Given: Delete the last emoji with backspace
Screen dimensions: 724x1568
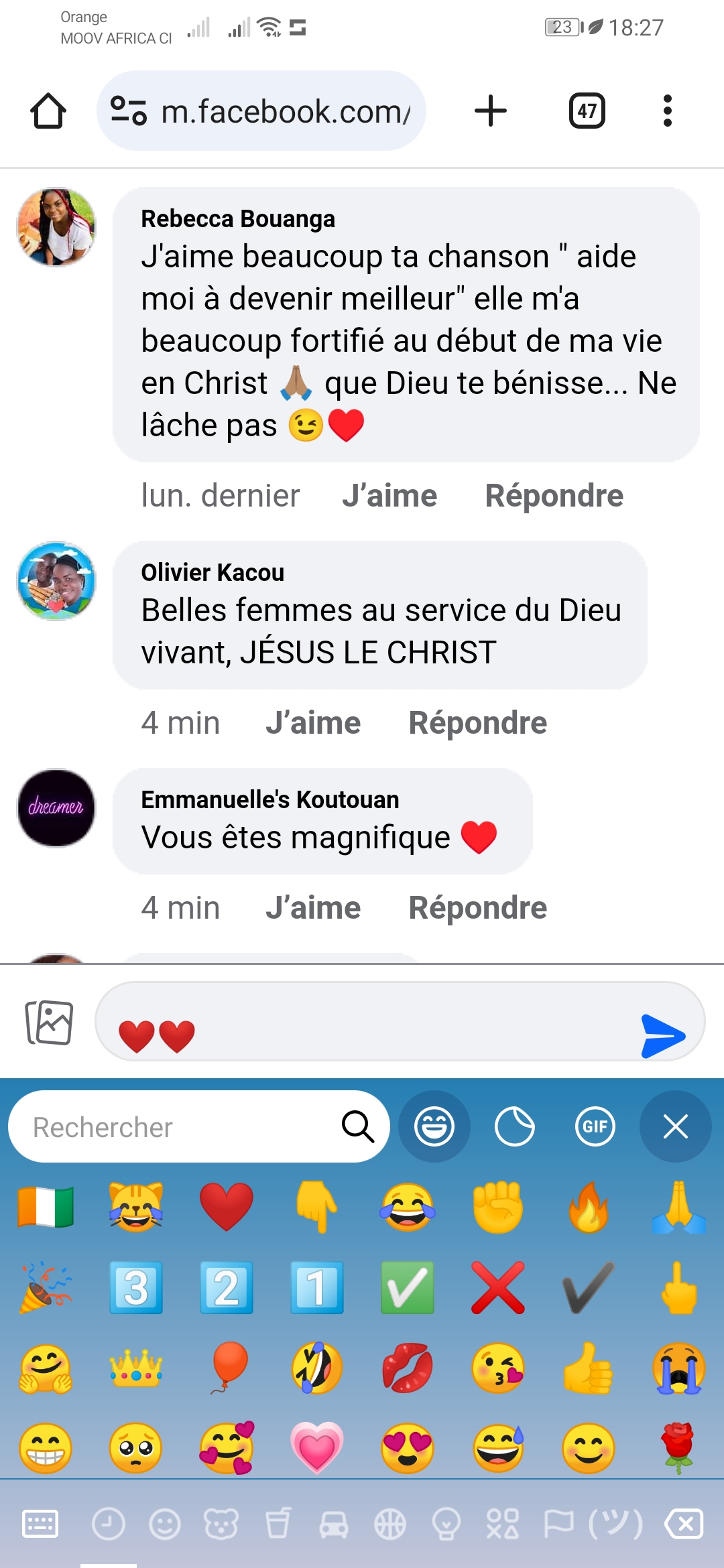Looking at the screenshot, I should click(684, 1524).
